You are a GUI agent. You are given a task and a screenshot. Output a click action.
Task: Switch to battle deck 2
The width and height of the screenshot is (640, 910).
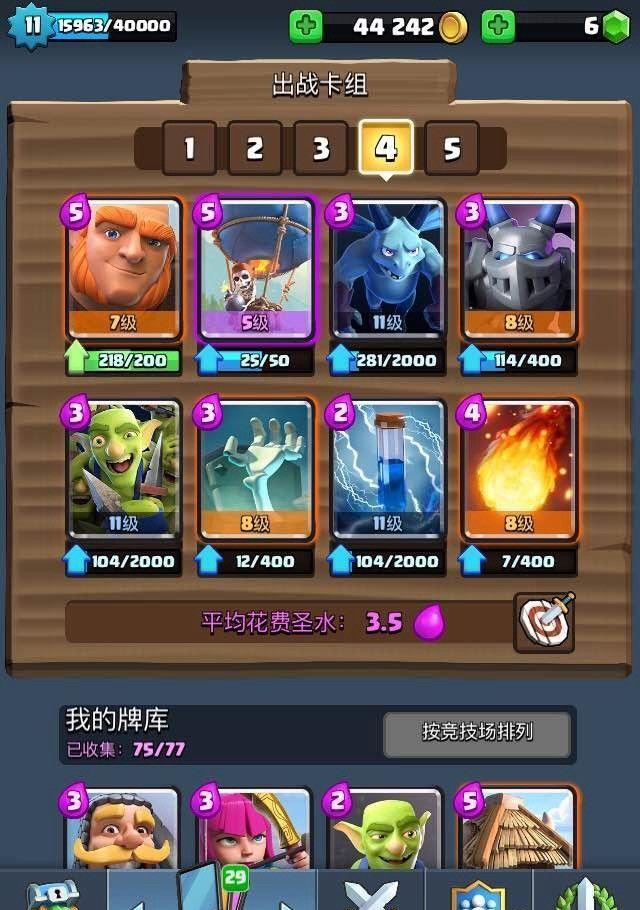click(x=255, y=149)
